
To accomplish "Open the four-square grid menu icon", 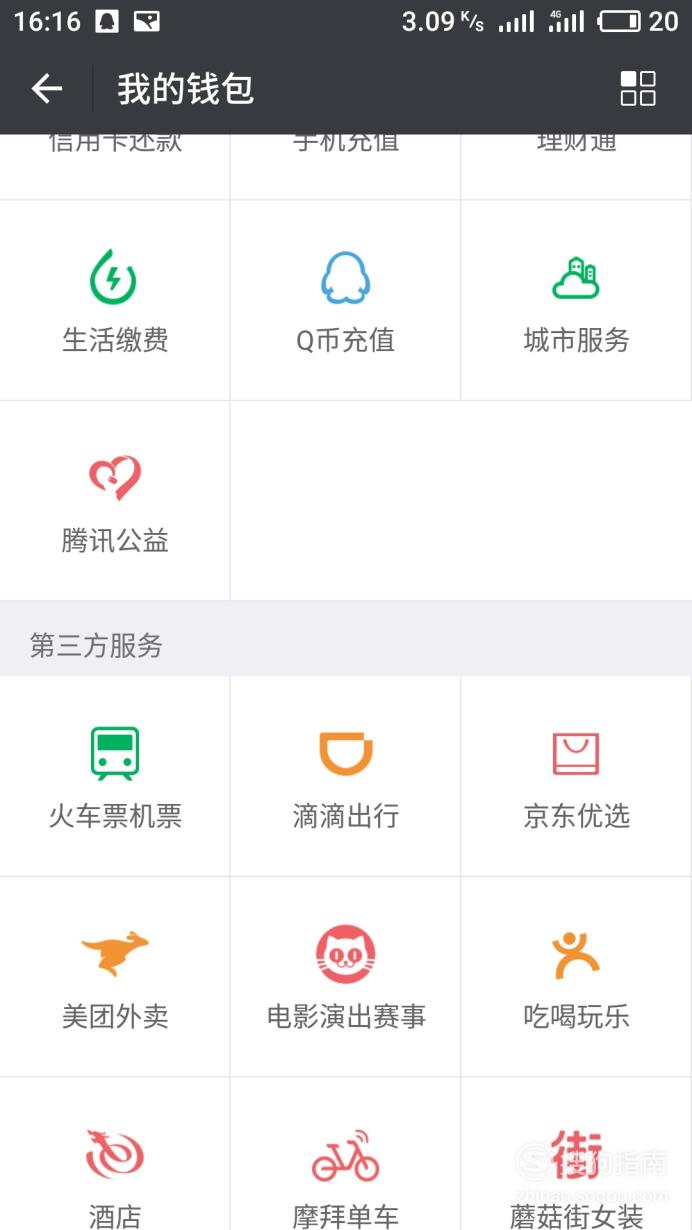I will click(638, 89).
